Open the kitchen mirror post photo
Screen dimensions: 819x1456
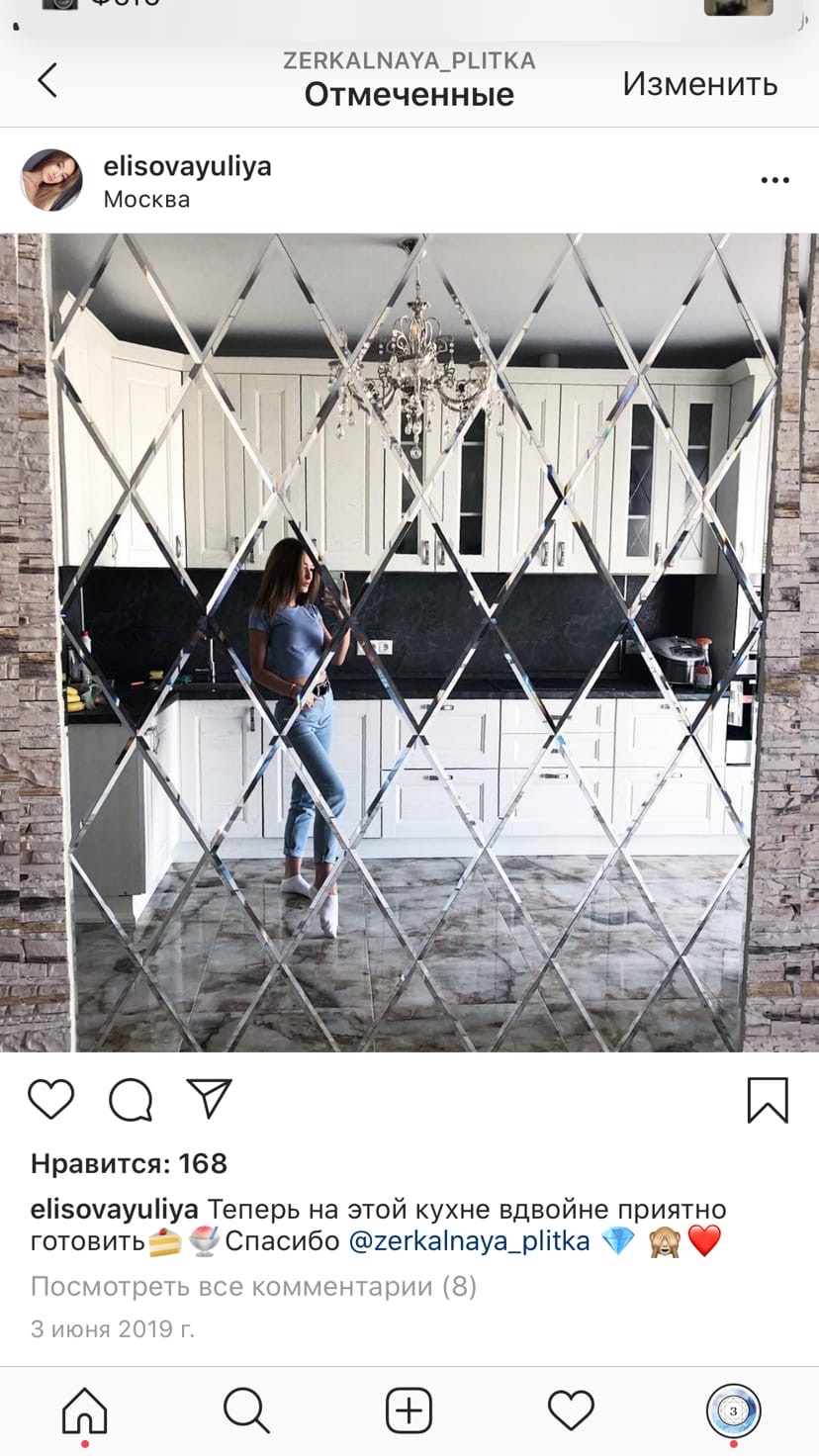pyautogui.click(x=409, y=642)
